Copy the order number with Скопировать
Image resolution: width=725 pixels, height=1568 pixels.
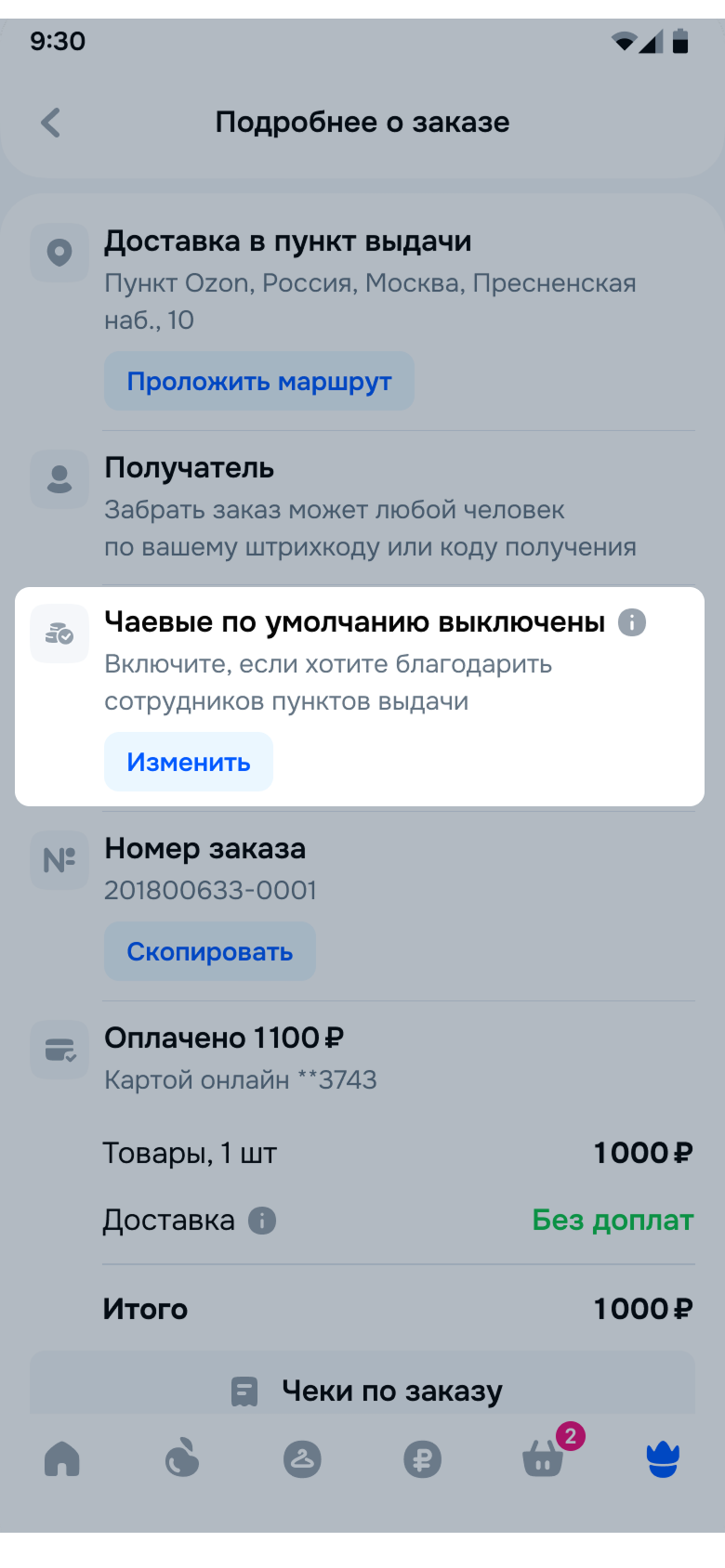(x=210, y=951)
